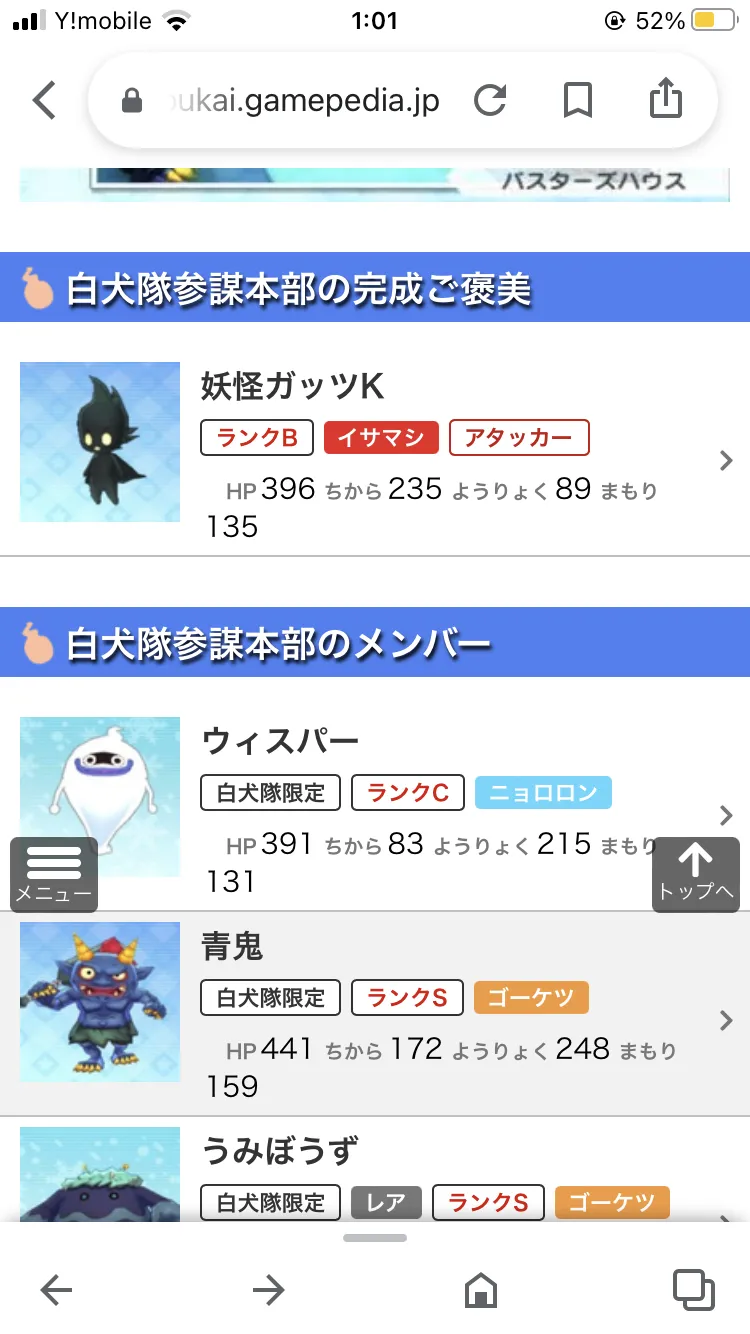The height and width of the screenshot is (1334, 750).
Task: Tap the forward arrow in the bottom toolbar
Action: [x=268, y=1290]
